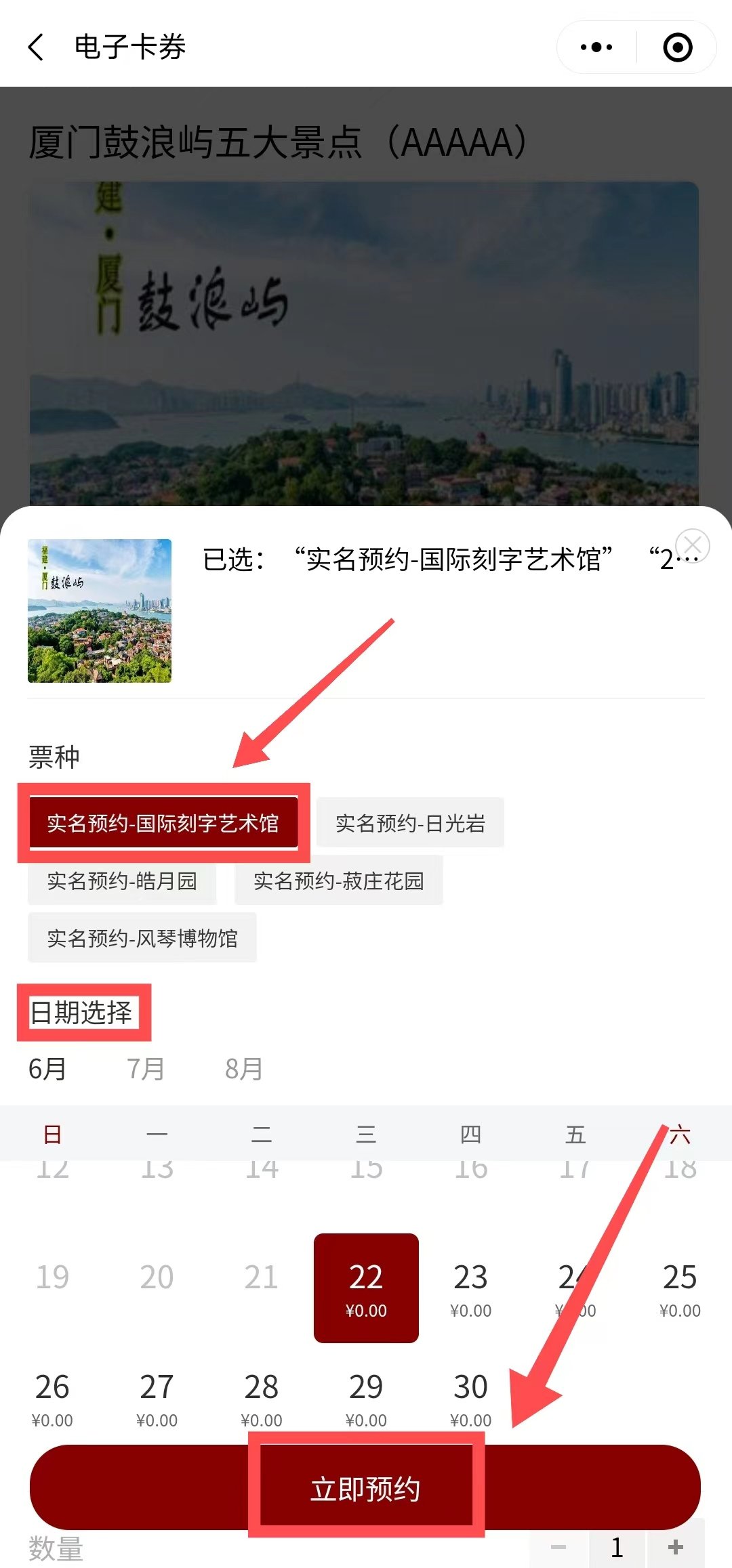Open the mini program overflow menu

(596, 47)
